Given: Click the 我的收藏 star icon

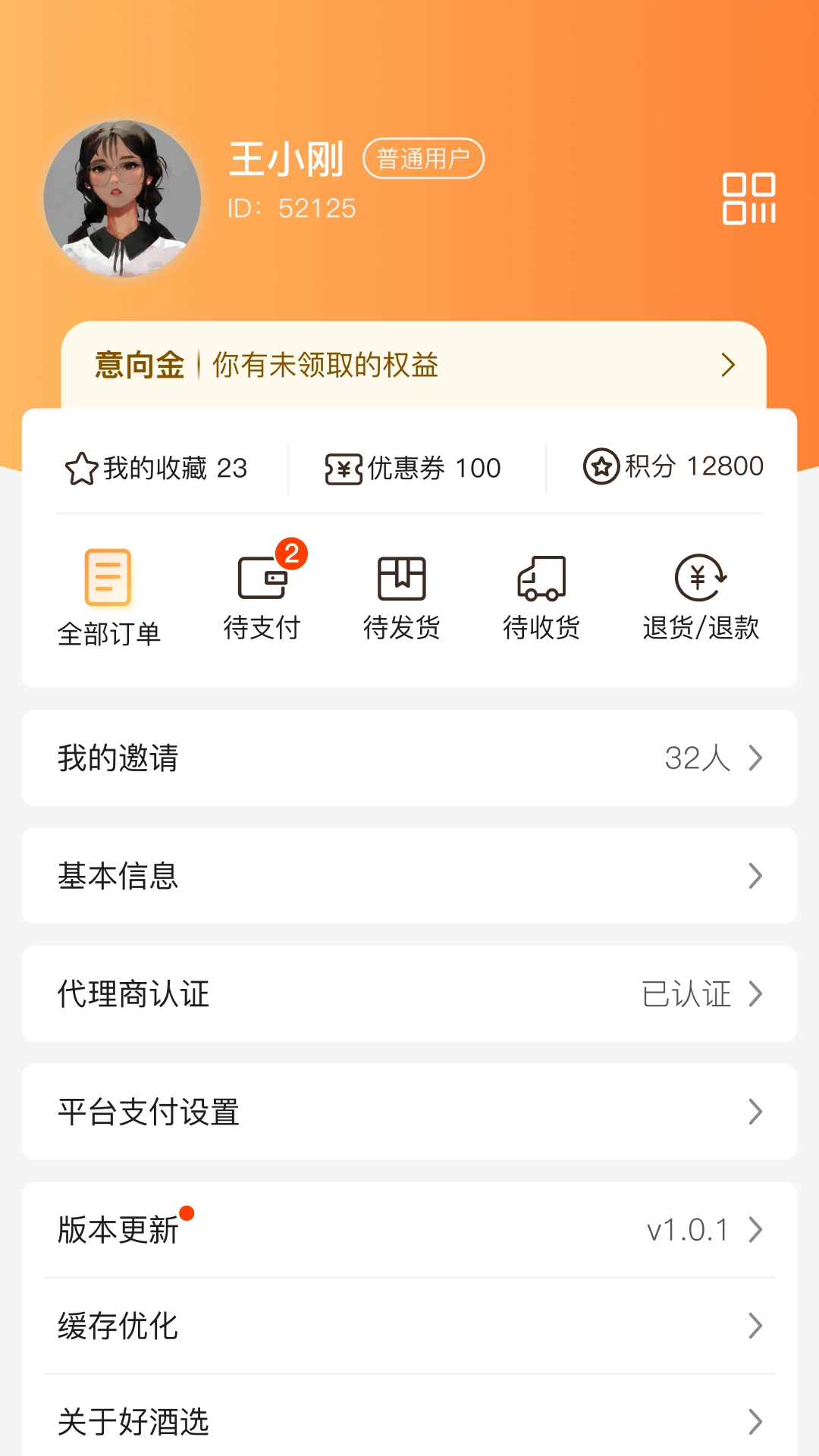Looking at the screenshot, I should pyautogui.click(x=81, y=468).
